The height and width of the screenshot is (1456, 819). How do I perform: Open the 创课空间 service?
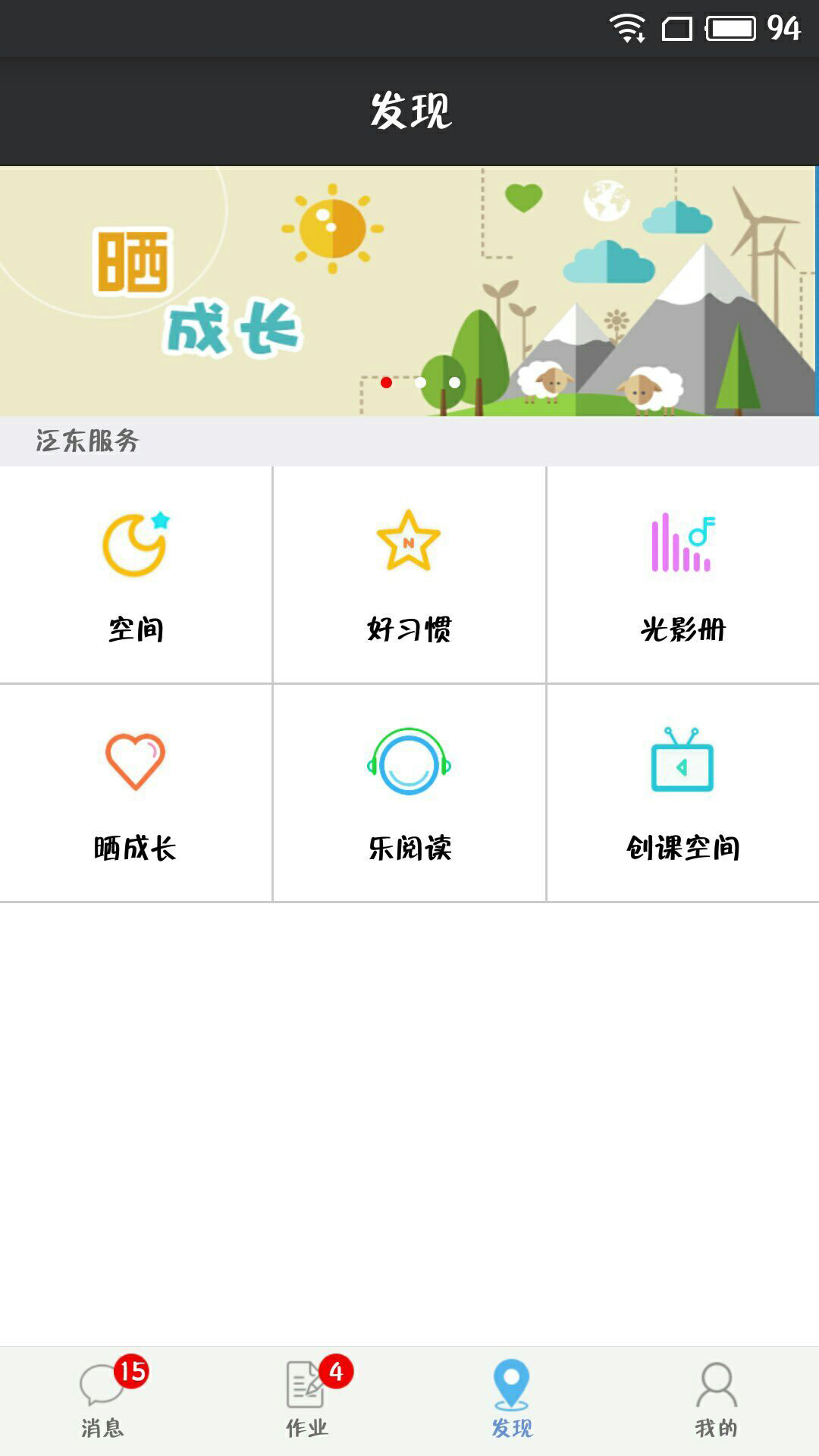(x=682, y=793)
